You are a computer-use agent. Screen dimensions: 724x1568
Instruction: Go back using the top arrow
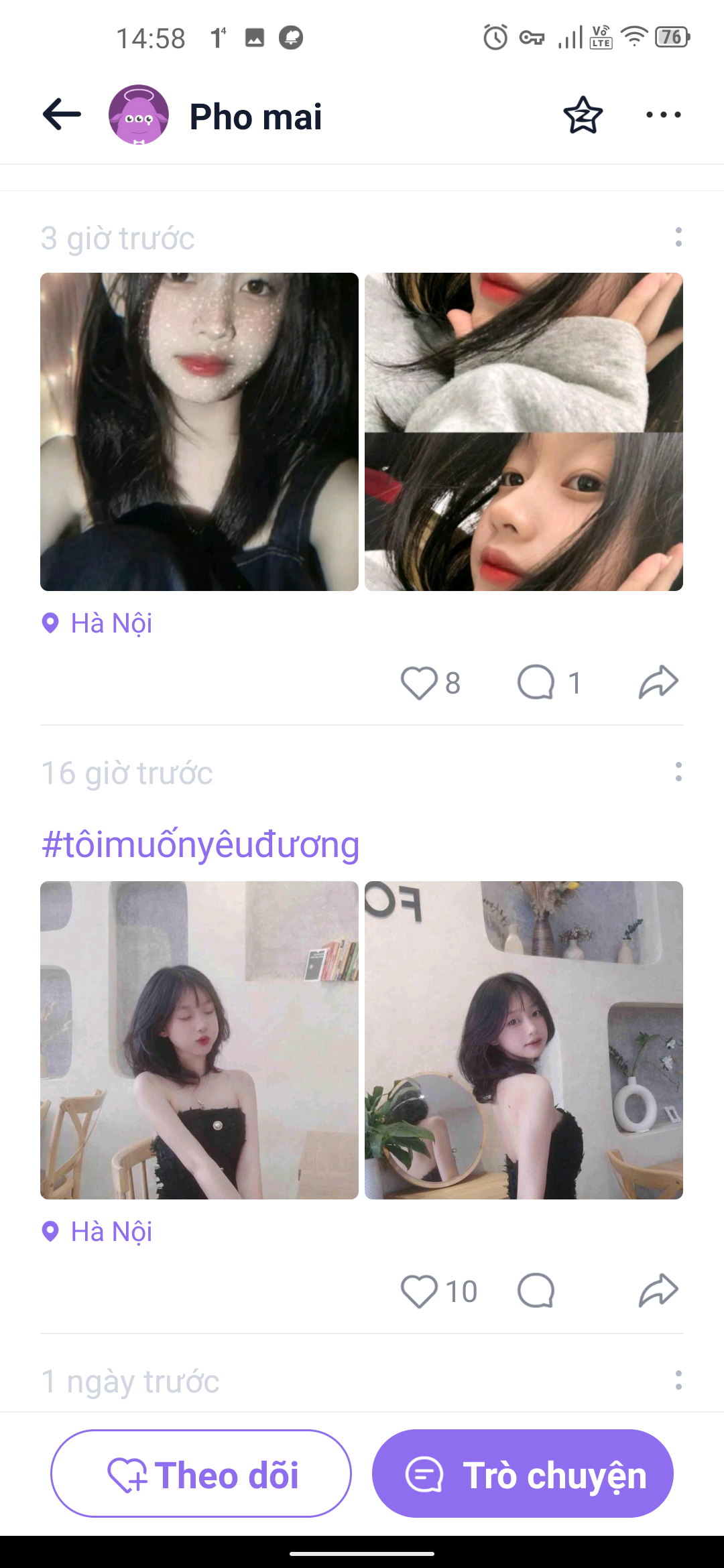(x=62, y=115)
